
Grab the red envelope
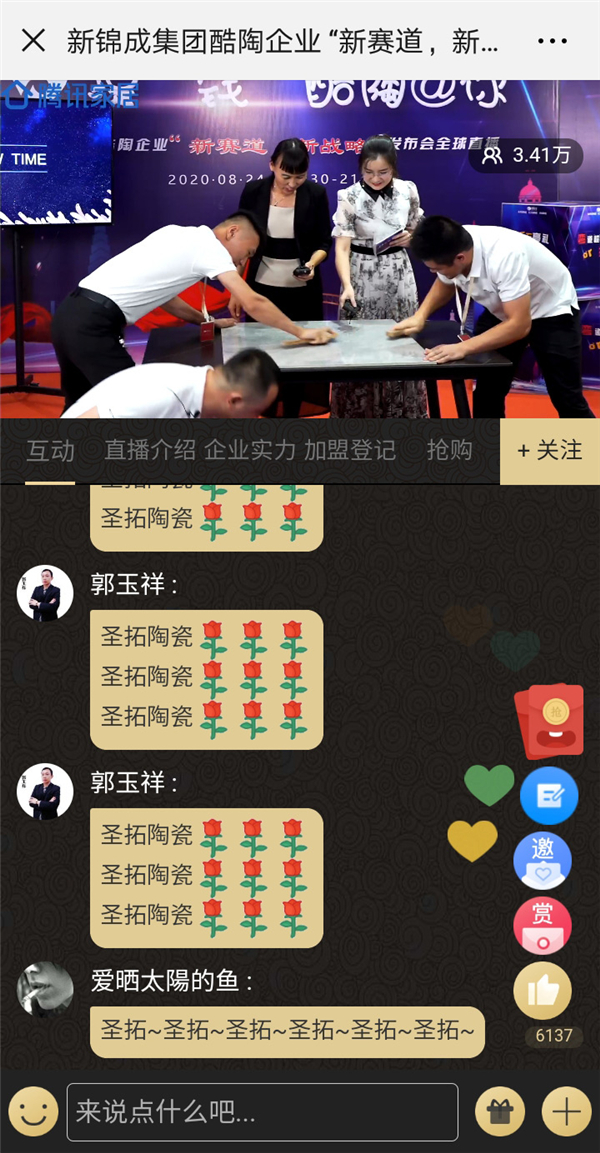(x=548, y=722)
